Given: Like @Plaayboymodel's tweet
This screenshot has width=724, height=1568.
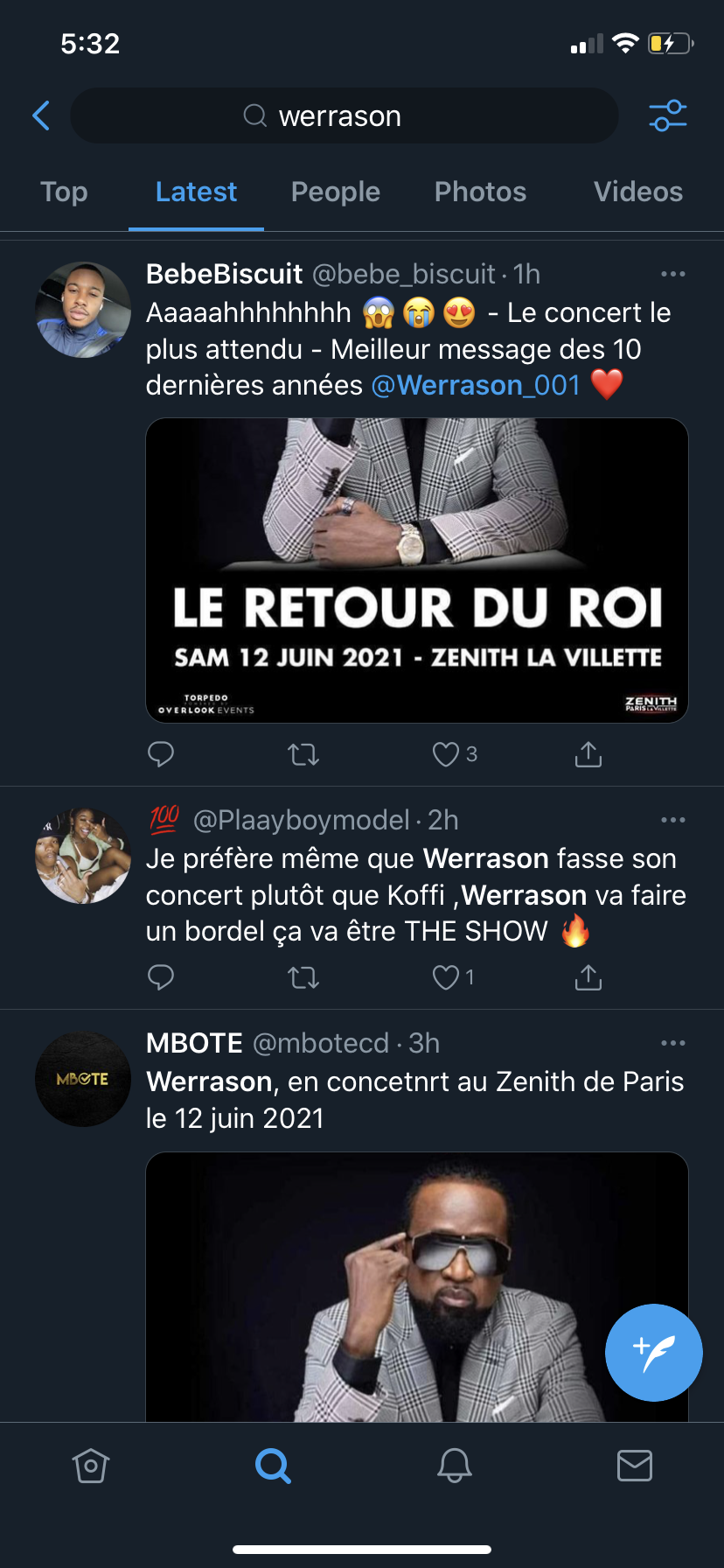Looking at the screenshot, I should [446, 977].
